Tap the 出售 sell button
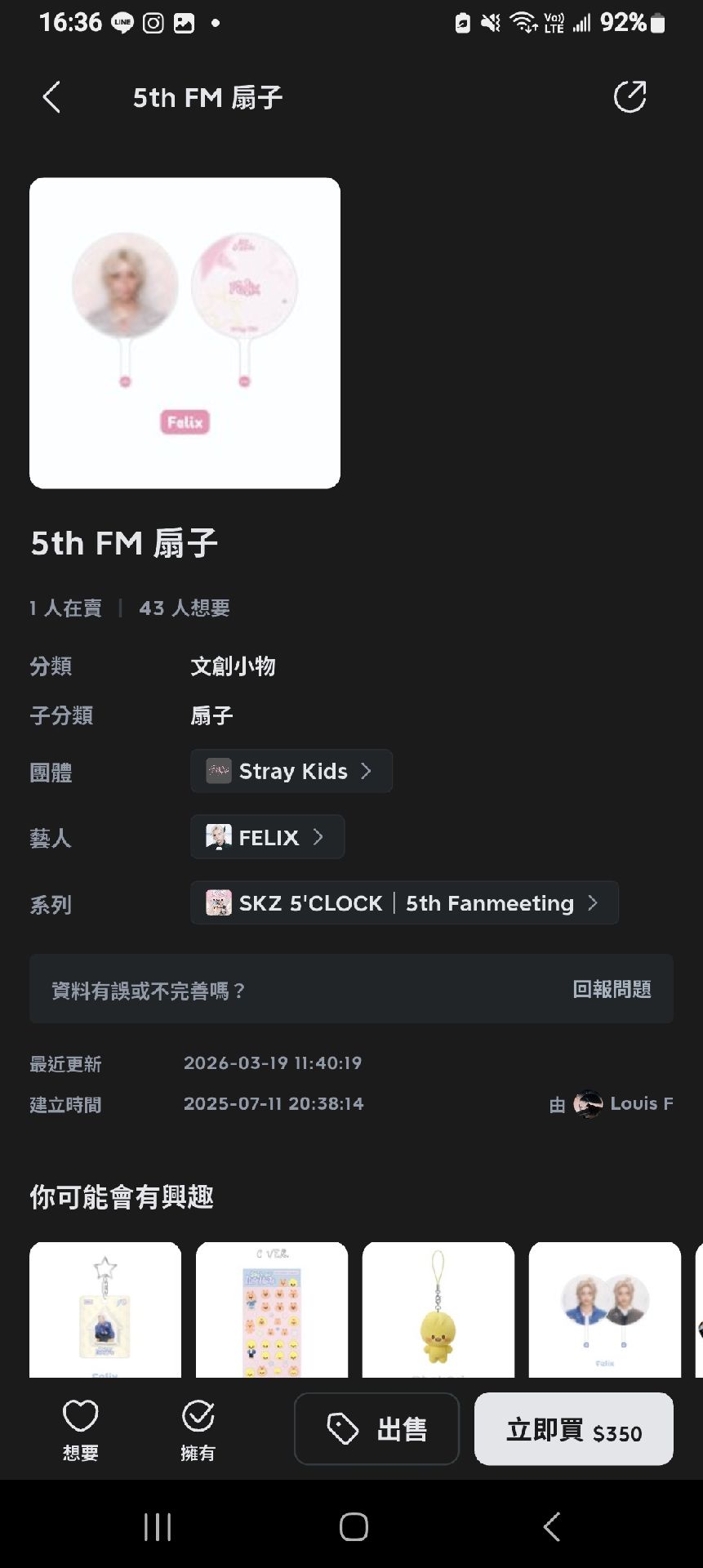This screenshot has width=703, height=1568. coord(376,1429)
